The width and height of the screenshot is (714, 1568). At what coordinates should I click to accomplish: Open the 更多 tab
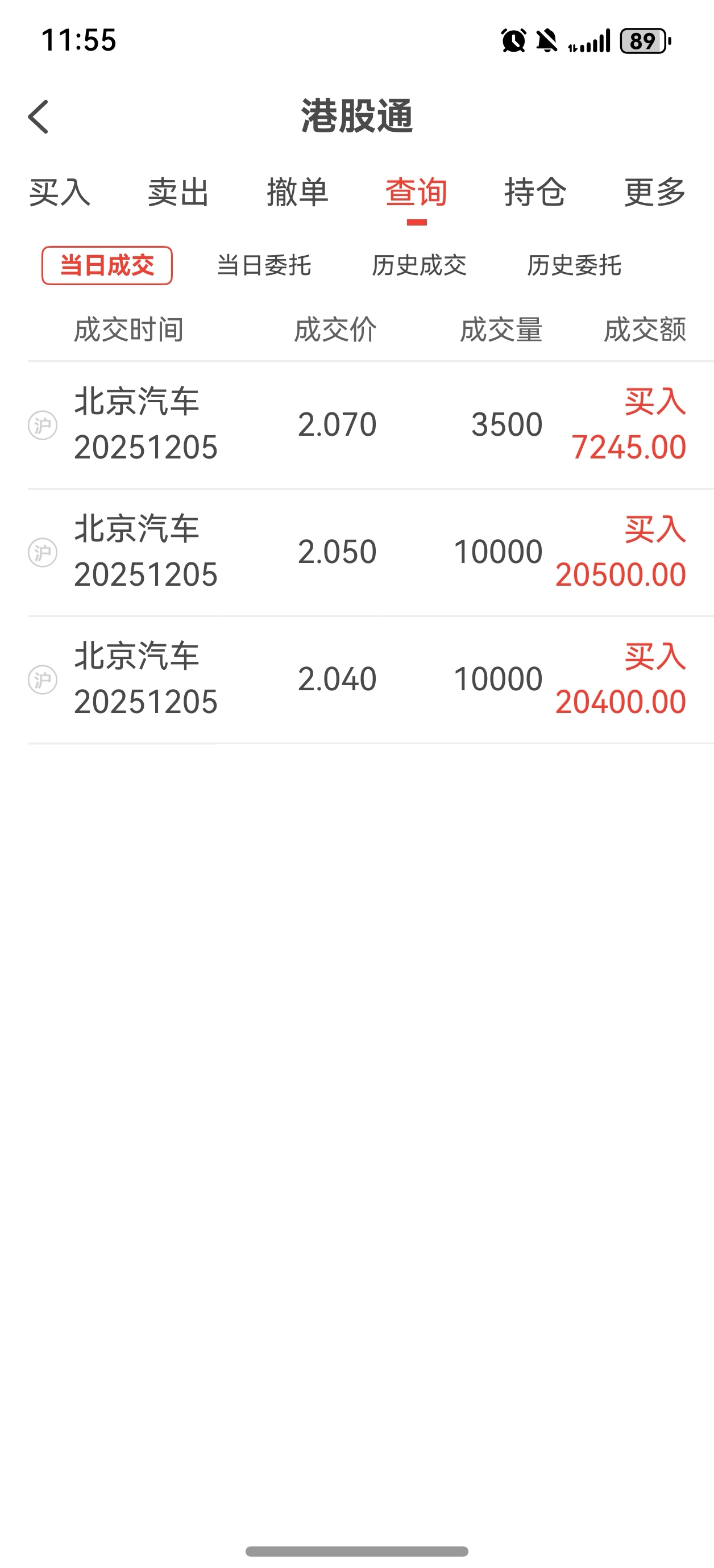point(655,193)
